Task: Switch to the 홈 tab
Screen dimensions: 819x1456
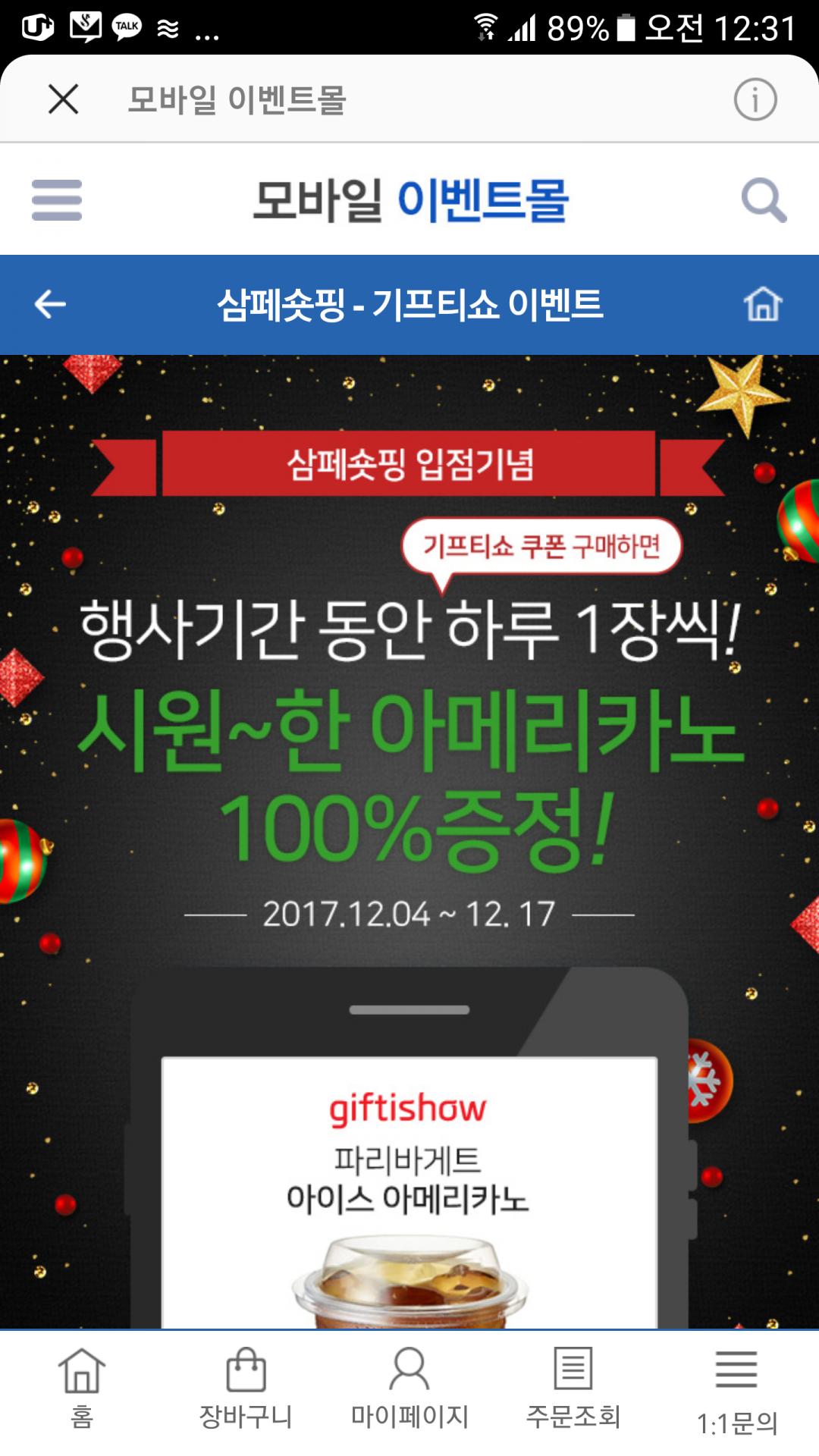Action: tap(82, 1389)
